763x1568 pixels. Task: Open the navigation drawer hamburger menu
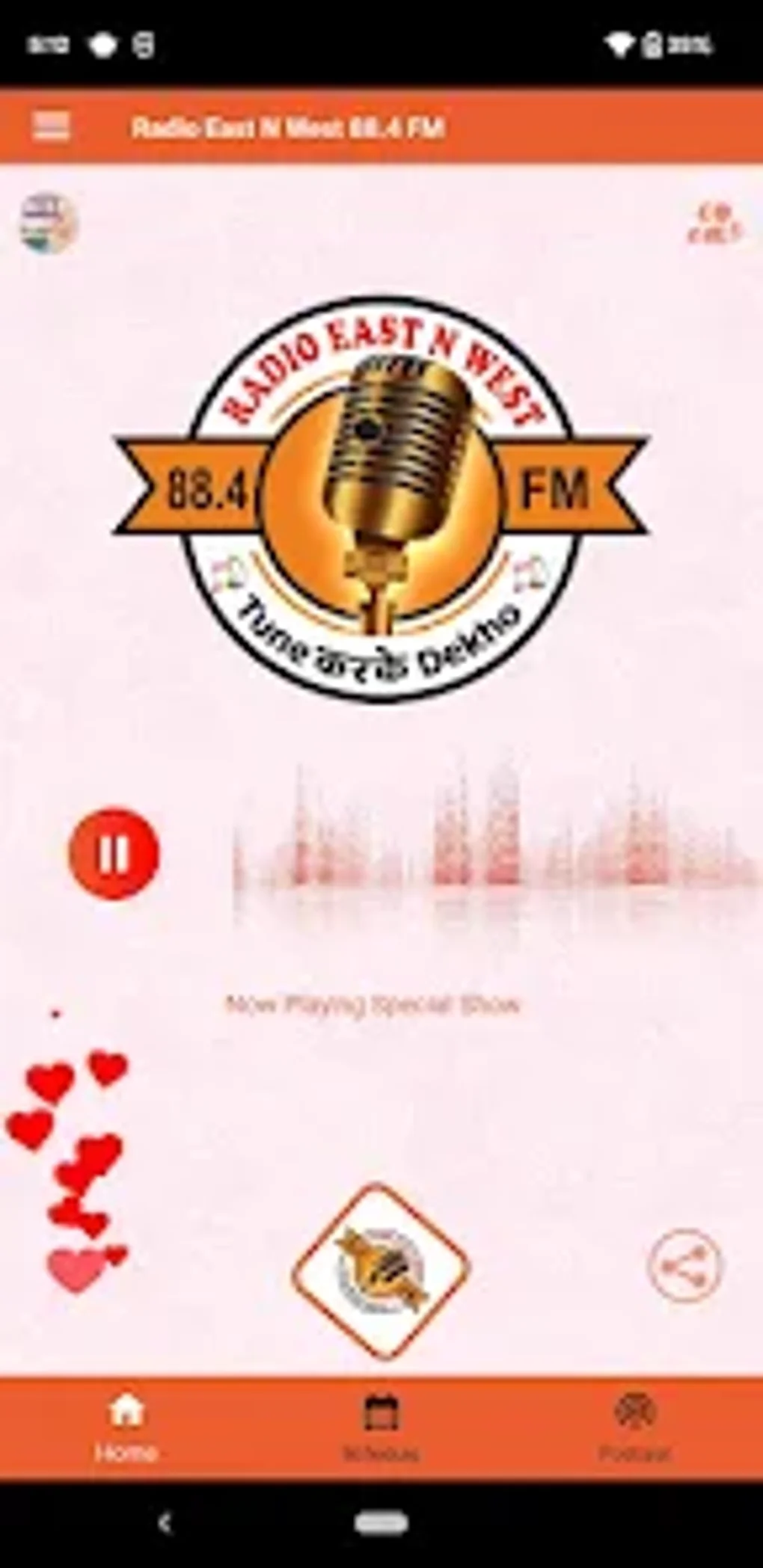(x=50, y=126)
